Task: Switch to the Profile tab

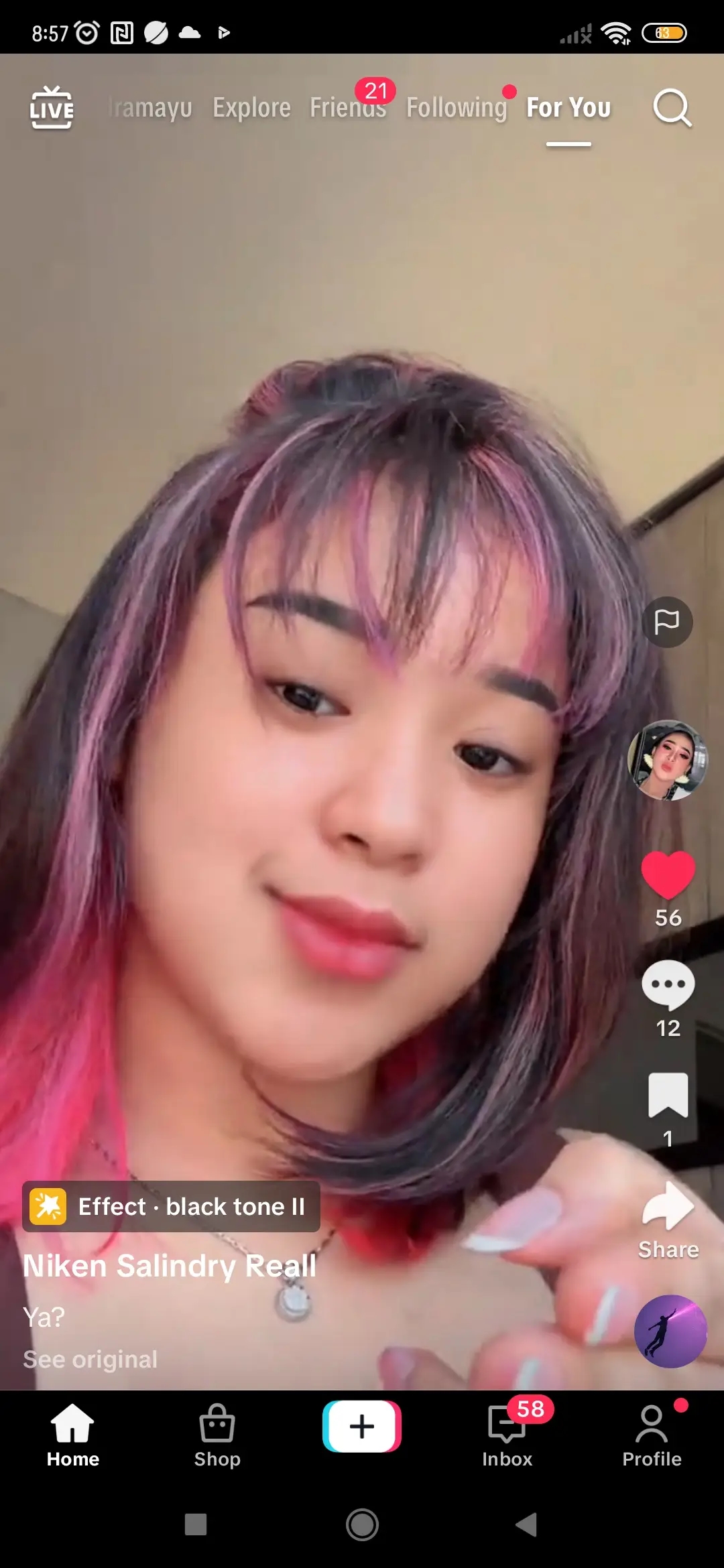Action: click(x=652, y=1435)
